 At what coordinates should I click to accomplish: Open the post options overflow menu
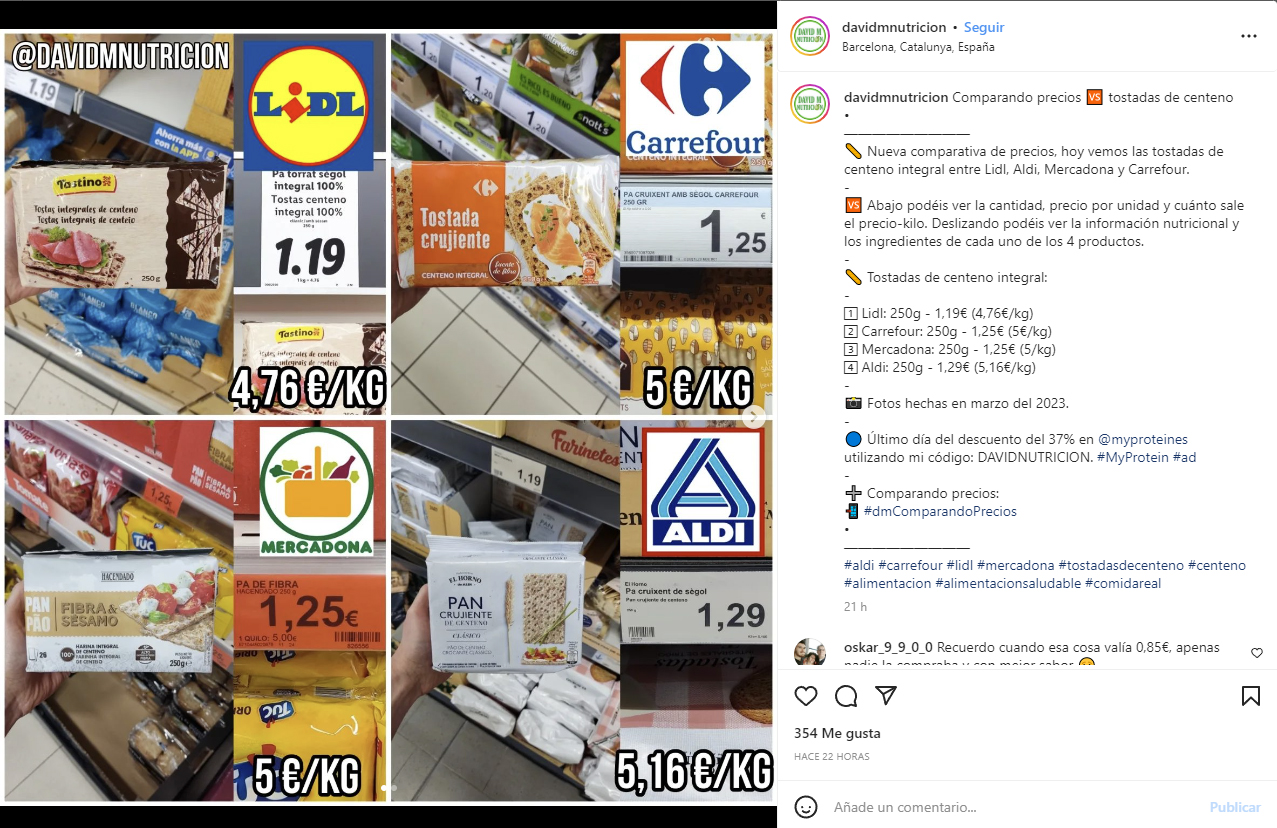pyautogui.click(x=1248, y=36)
